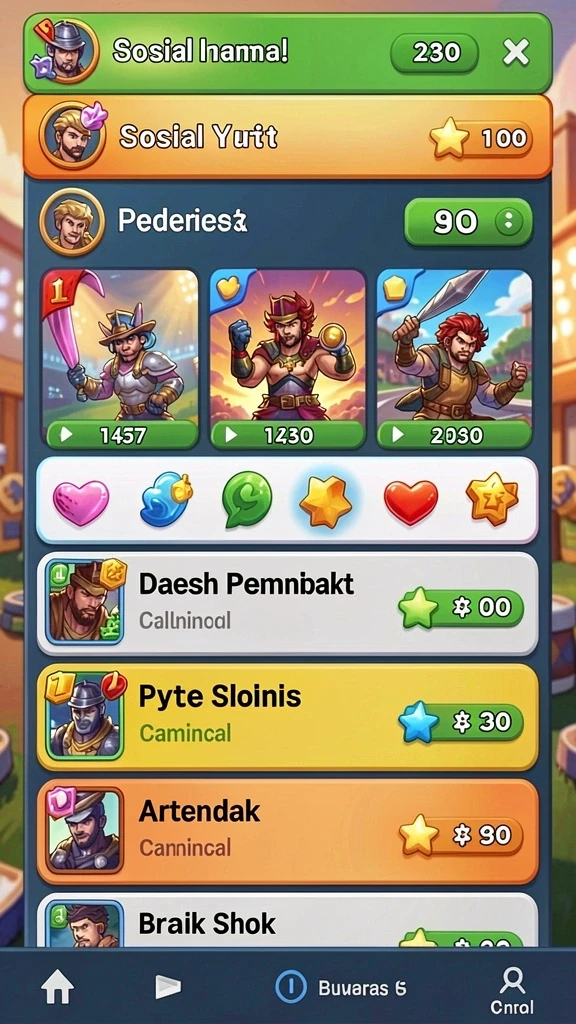Select the green chat bubble reaction

click(247, 500)
